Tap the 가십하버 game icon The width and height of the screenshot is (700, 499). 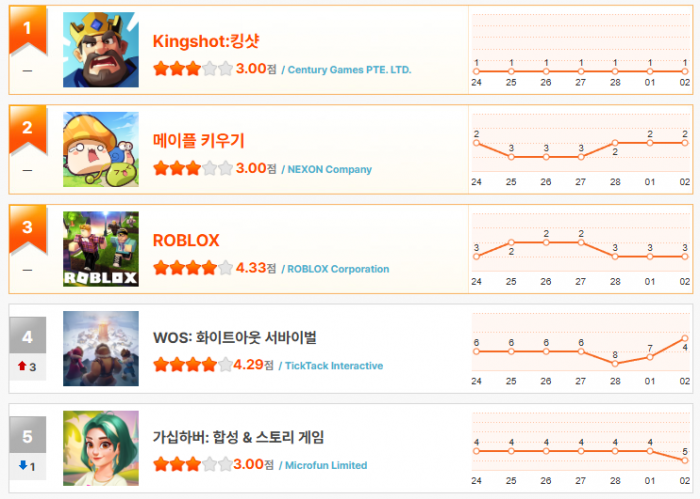click(101, 447)
